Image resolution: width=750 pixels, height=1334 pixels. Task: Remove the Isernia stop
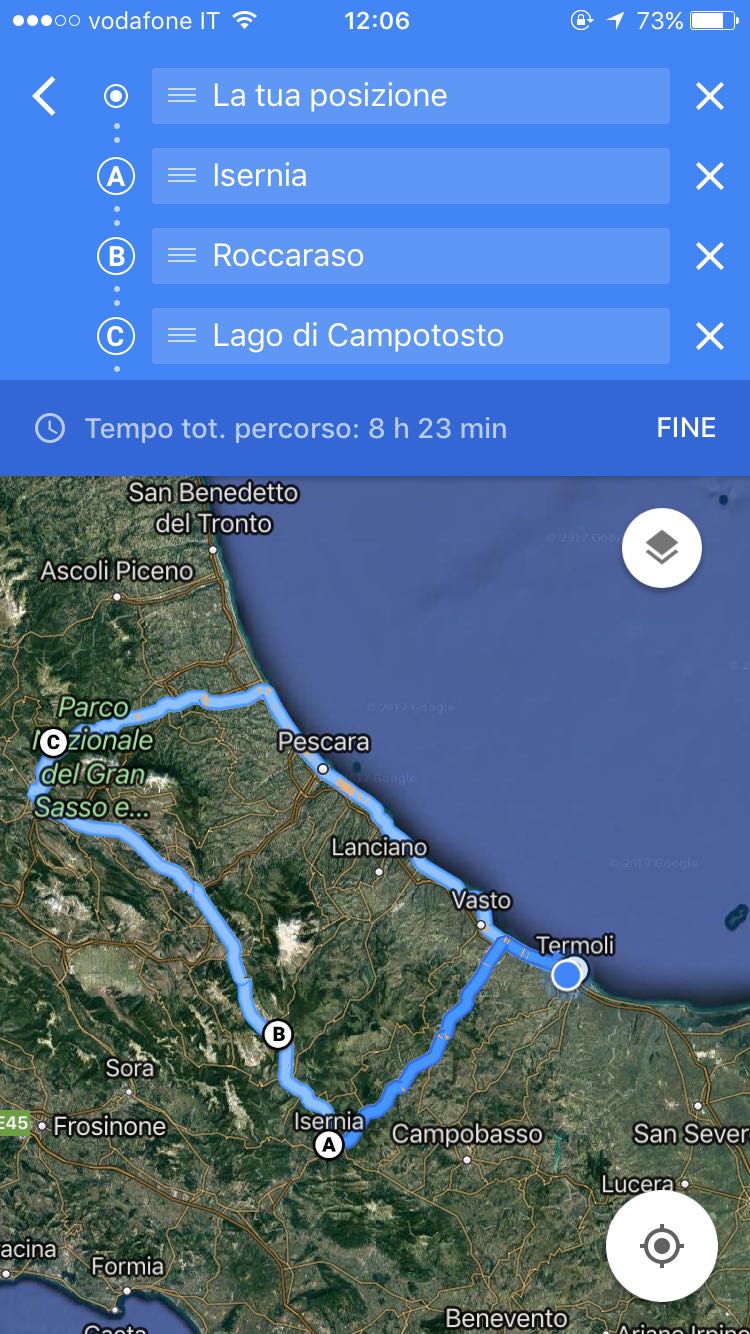pyautogui.click(x=709, y=176)
